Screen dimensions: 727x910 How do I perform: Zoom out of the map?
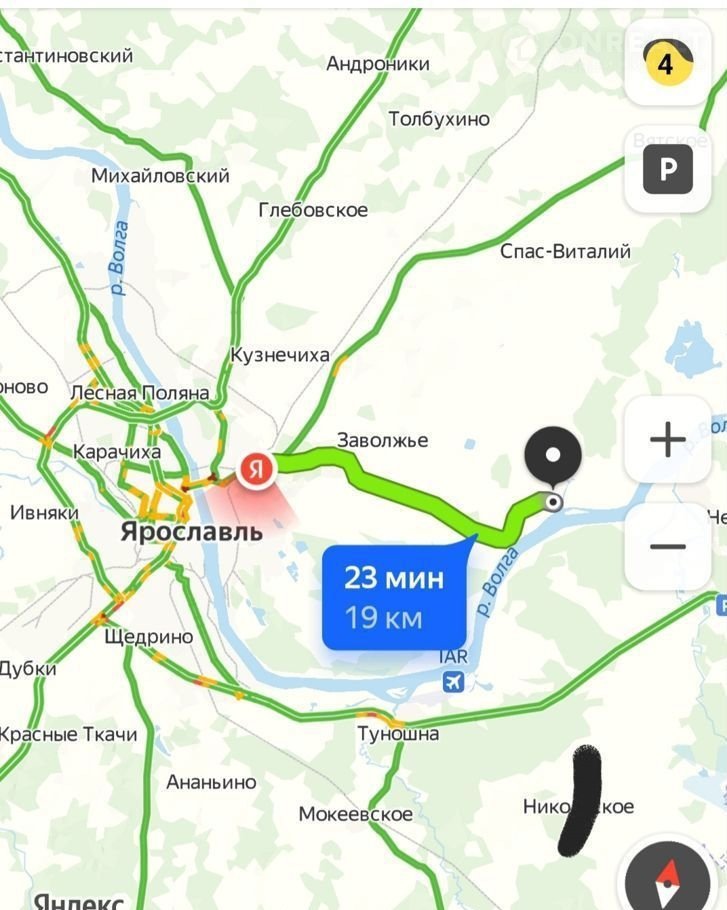point(667,546)
